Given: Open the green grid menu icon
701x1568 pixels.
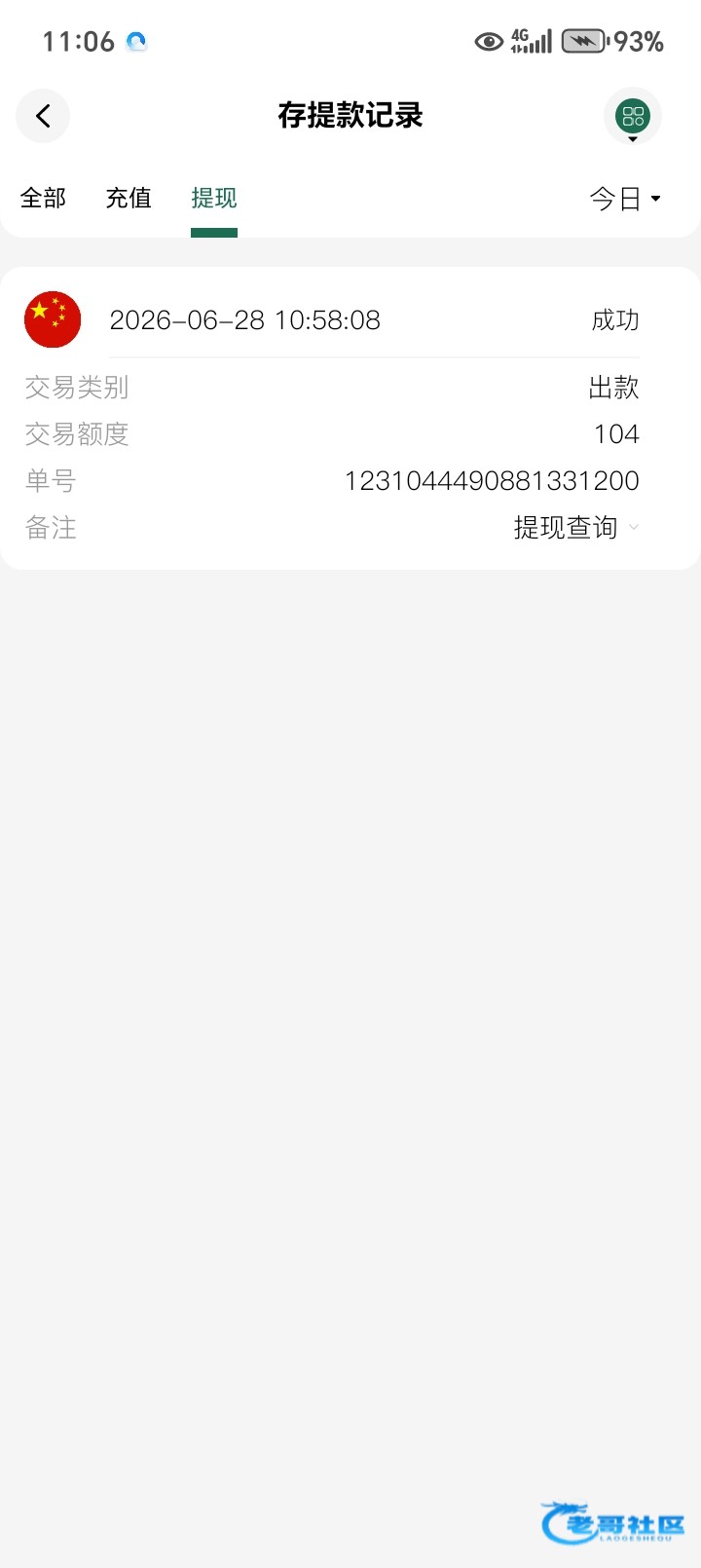Looking at the screenshot, I should click(633, 116).
